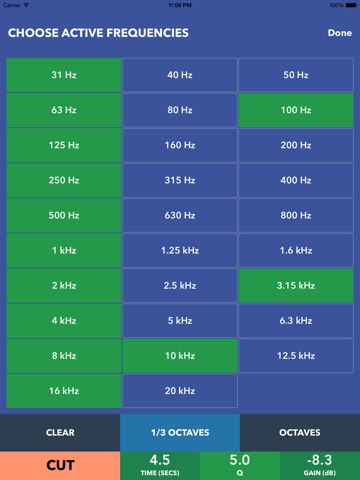Enable the 40 Hz frequency

pyautogui.click(x=180, y=75)
